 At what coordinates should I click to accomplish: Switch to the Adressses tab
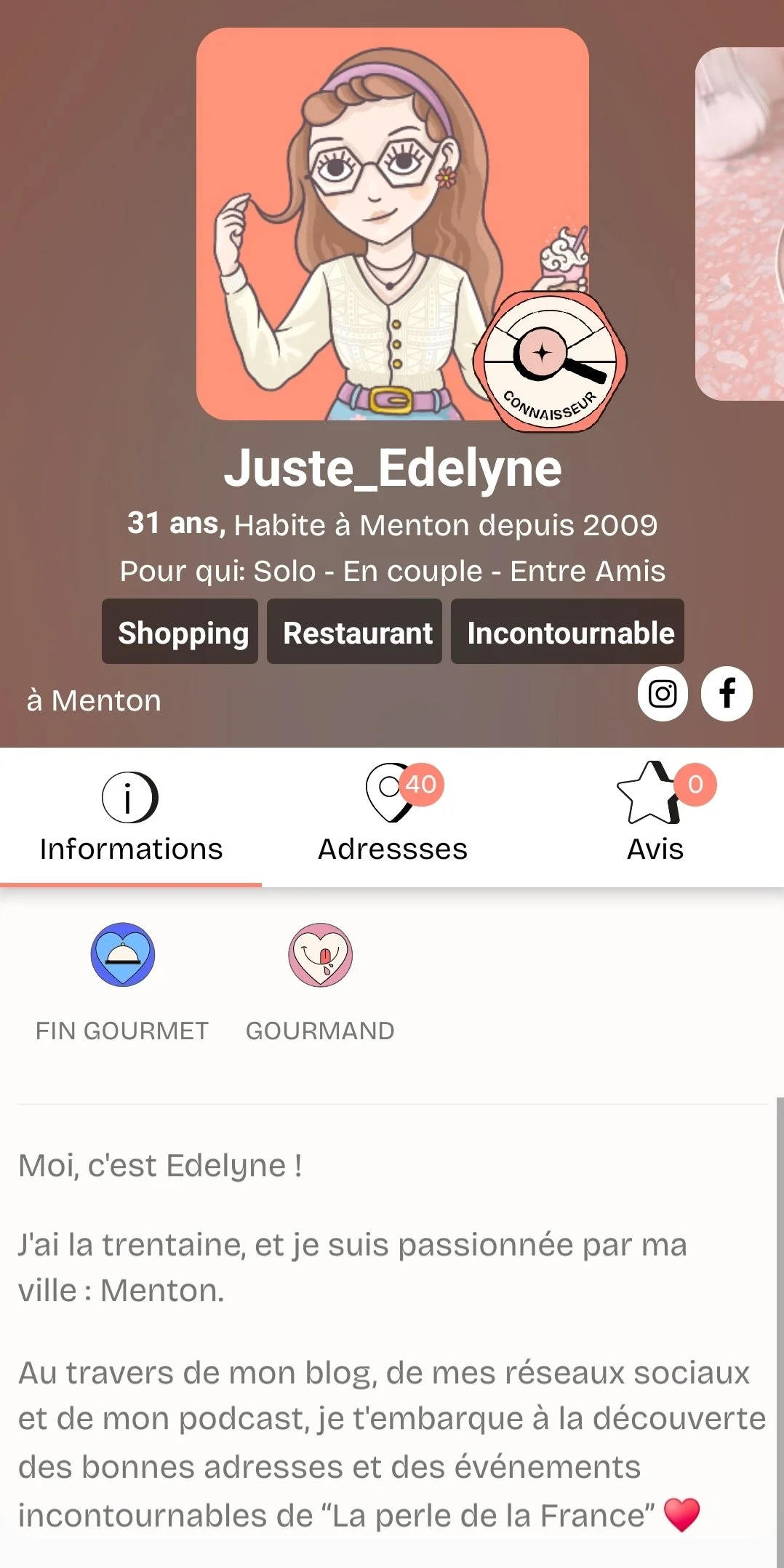point(393,817)
